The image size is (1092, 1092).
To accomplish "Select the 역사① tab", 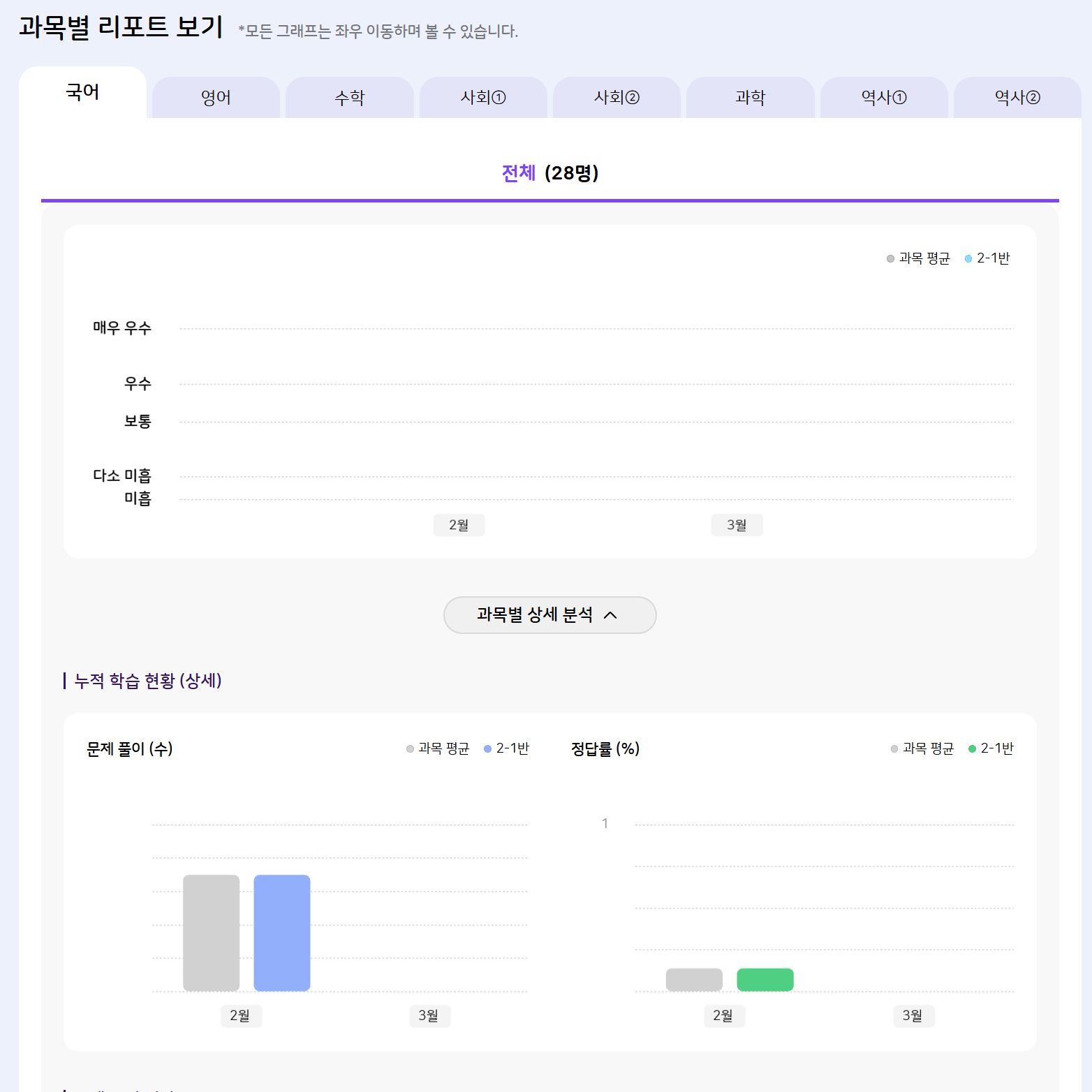I will point(884,98).
